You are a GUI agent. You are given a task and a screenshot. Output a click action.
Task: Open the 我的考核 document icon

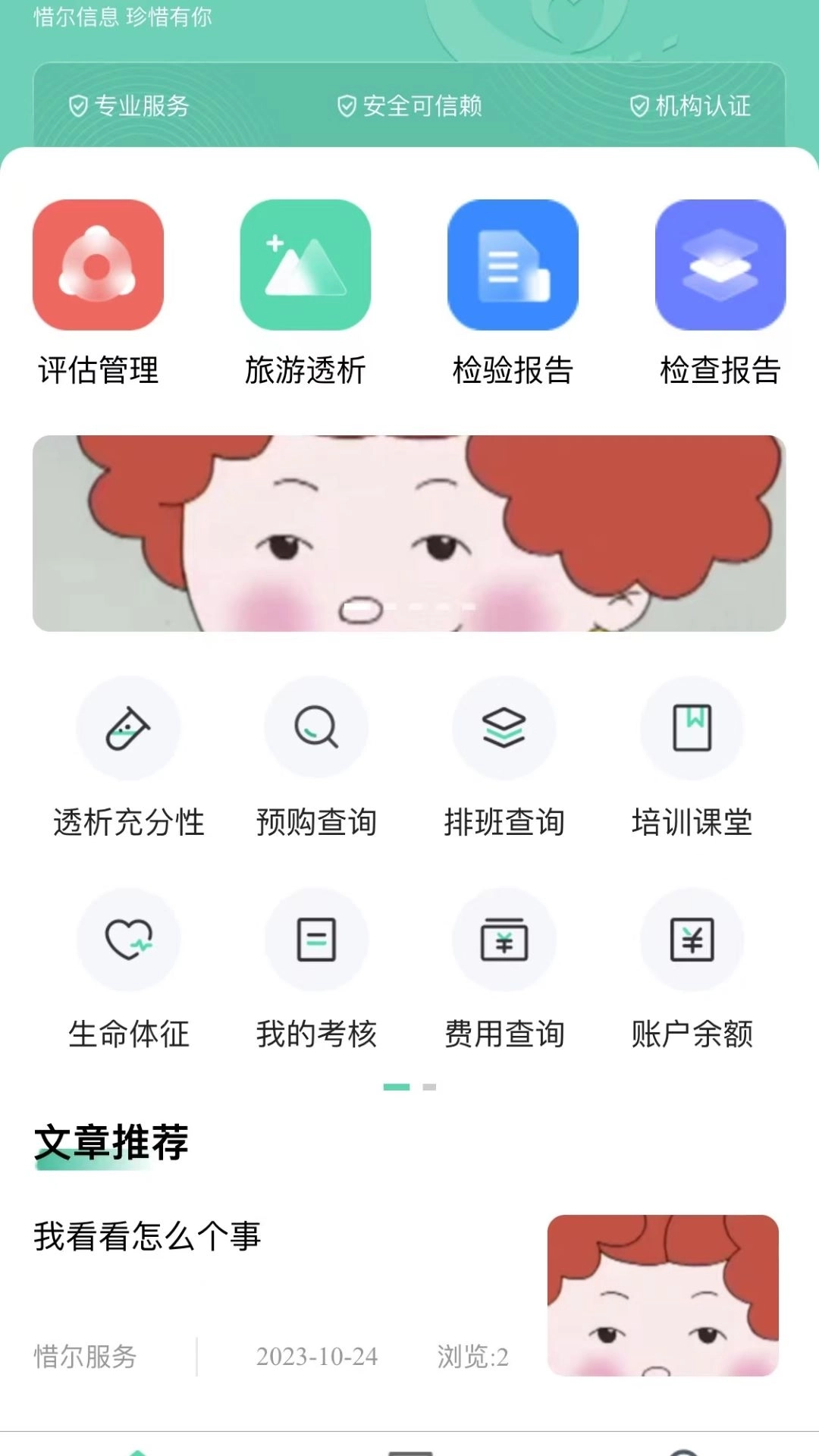tap(317, 940)
